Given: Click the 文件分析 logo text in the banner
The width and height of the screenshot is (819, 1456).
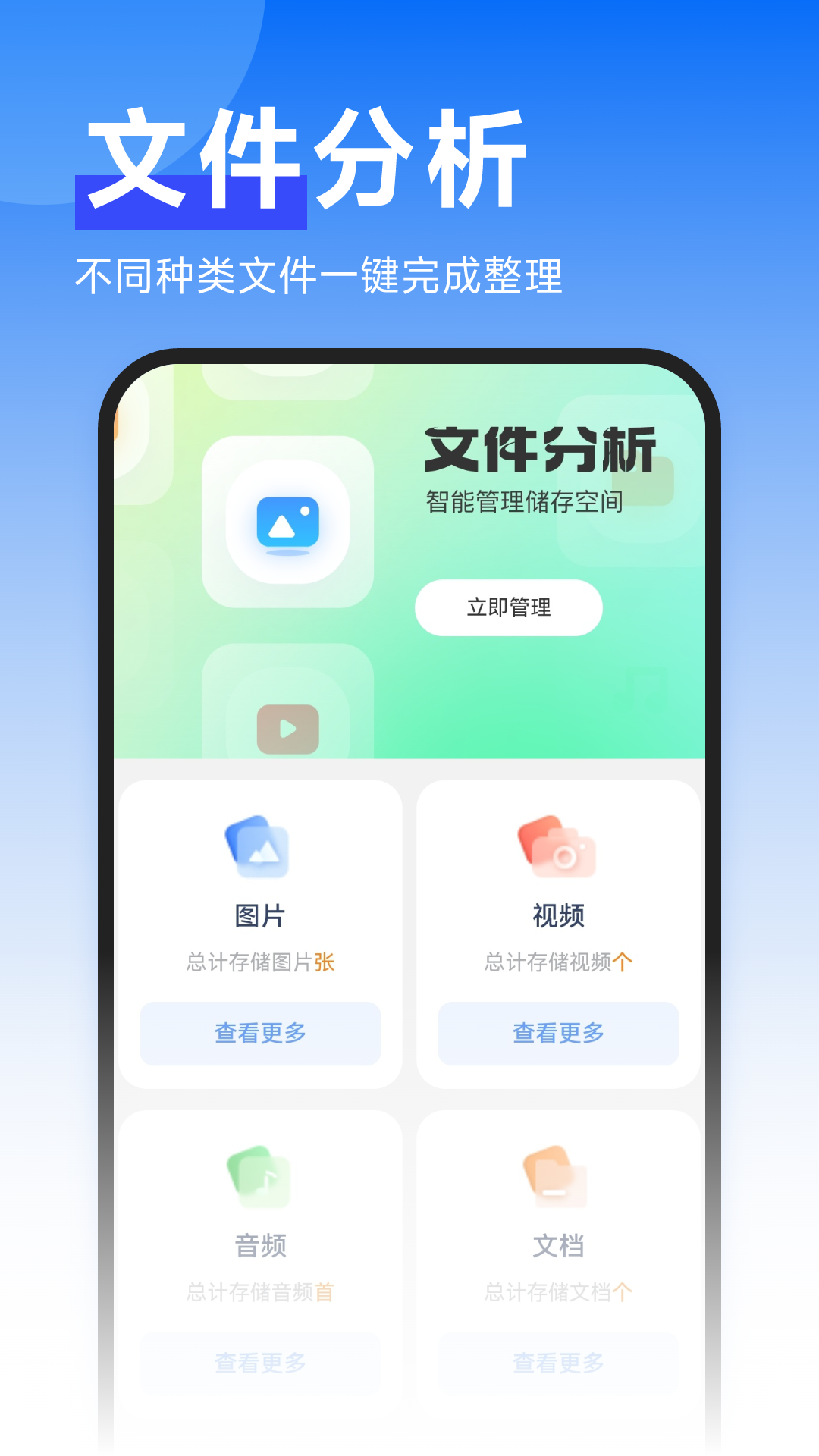Looking at the screenshot, I should (540, 449).
